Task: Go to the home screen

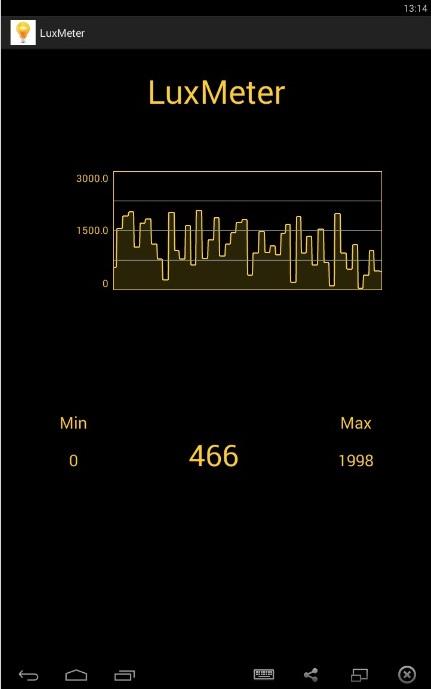Action: (76, 674)
